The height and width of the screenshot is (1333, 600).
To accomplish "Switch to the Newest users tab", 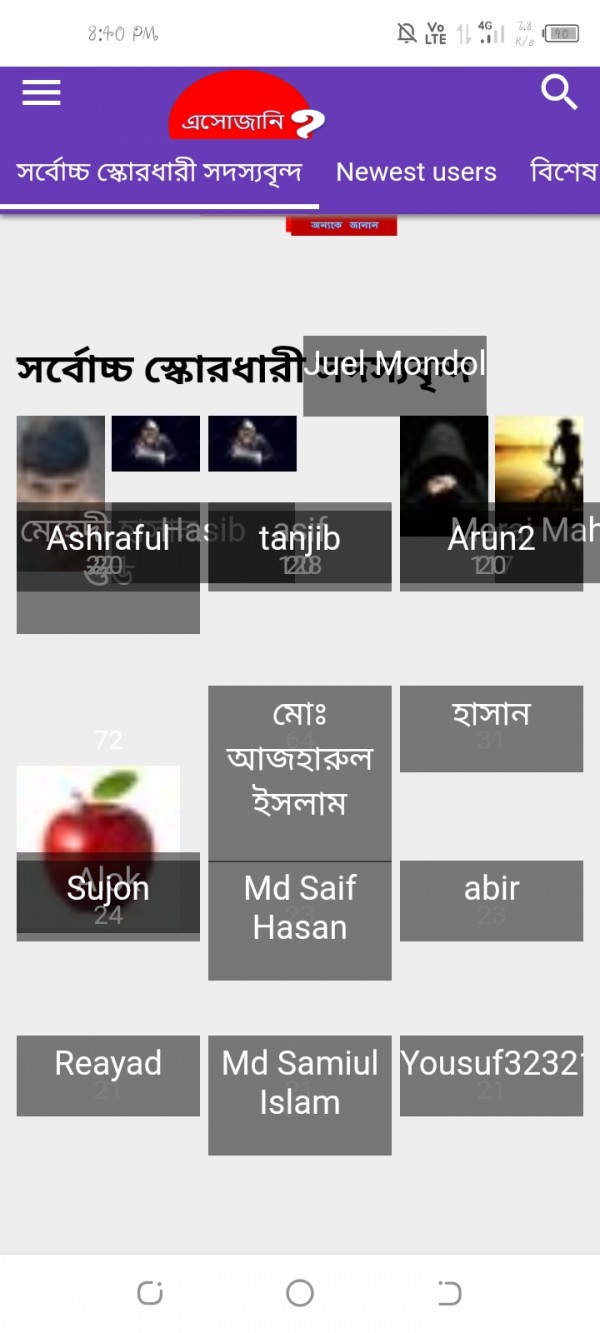I will click(416, 172).
